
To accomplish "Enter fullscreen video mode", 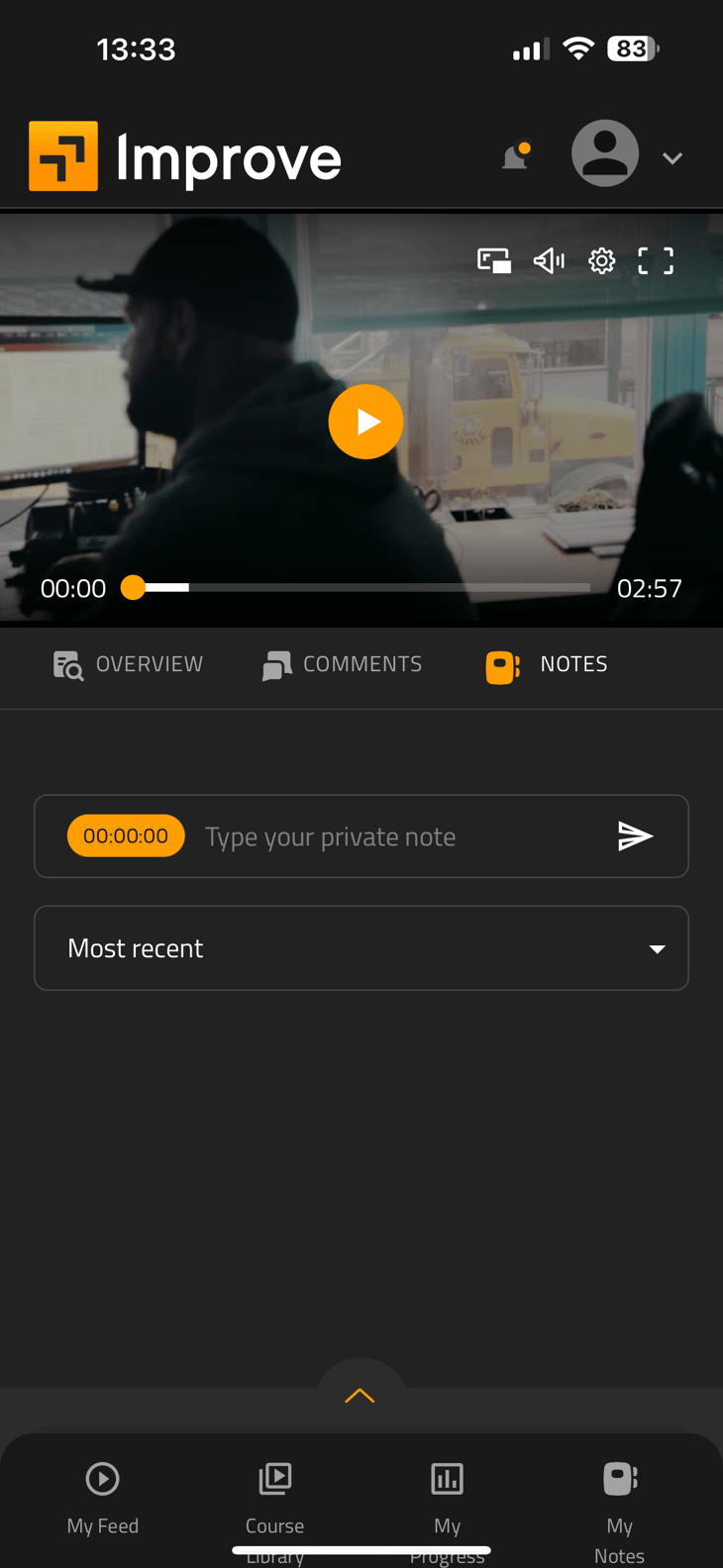I will tap(656, 261).
